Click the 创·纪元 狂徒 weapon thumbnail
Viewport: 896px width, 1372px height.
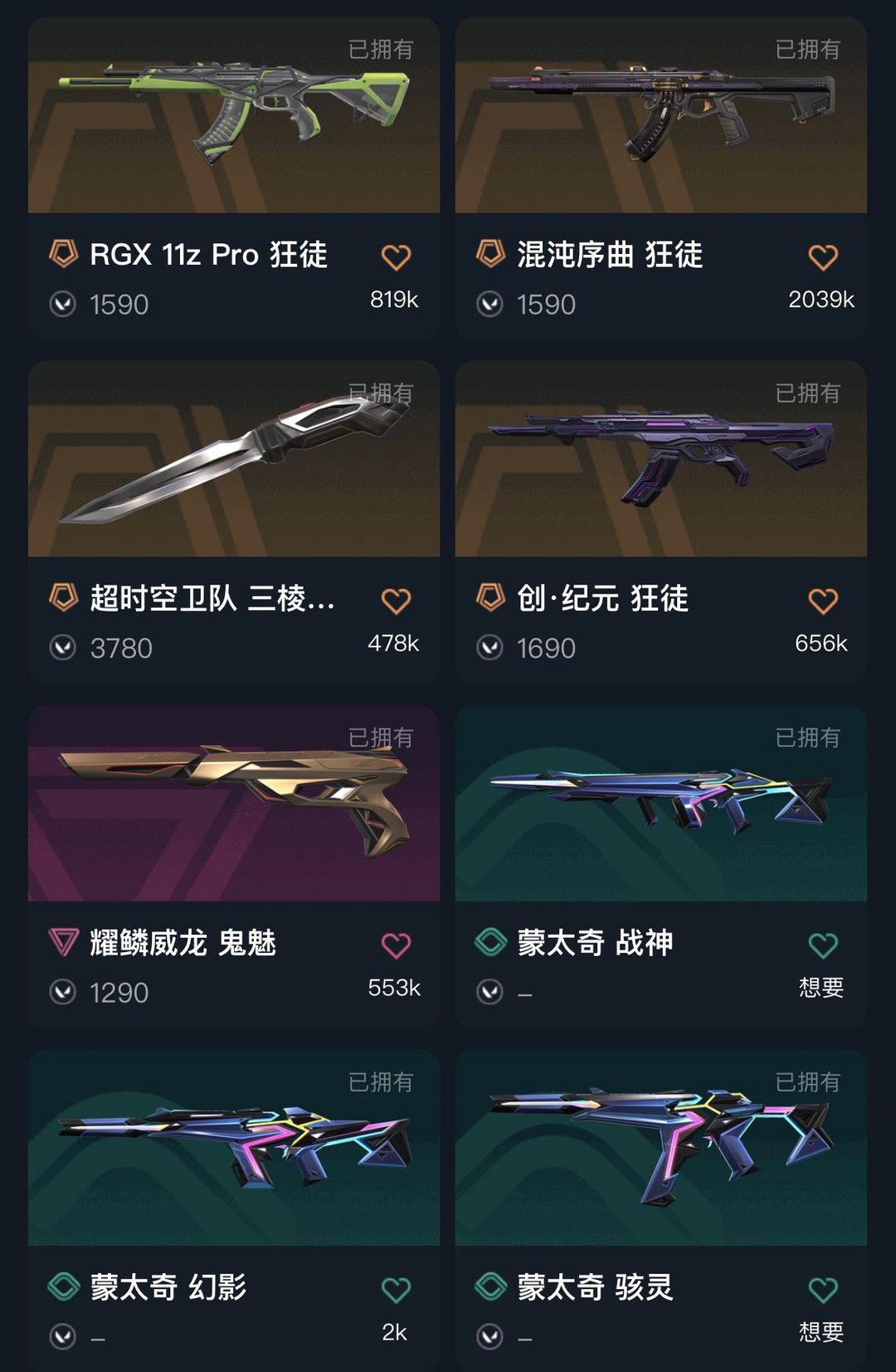point(662,465)
